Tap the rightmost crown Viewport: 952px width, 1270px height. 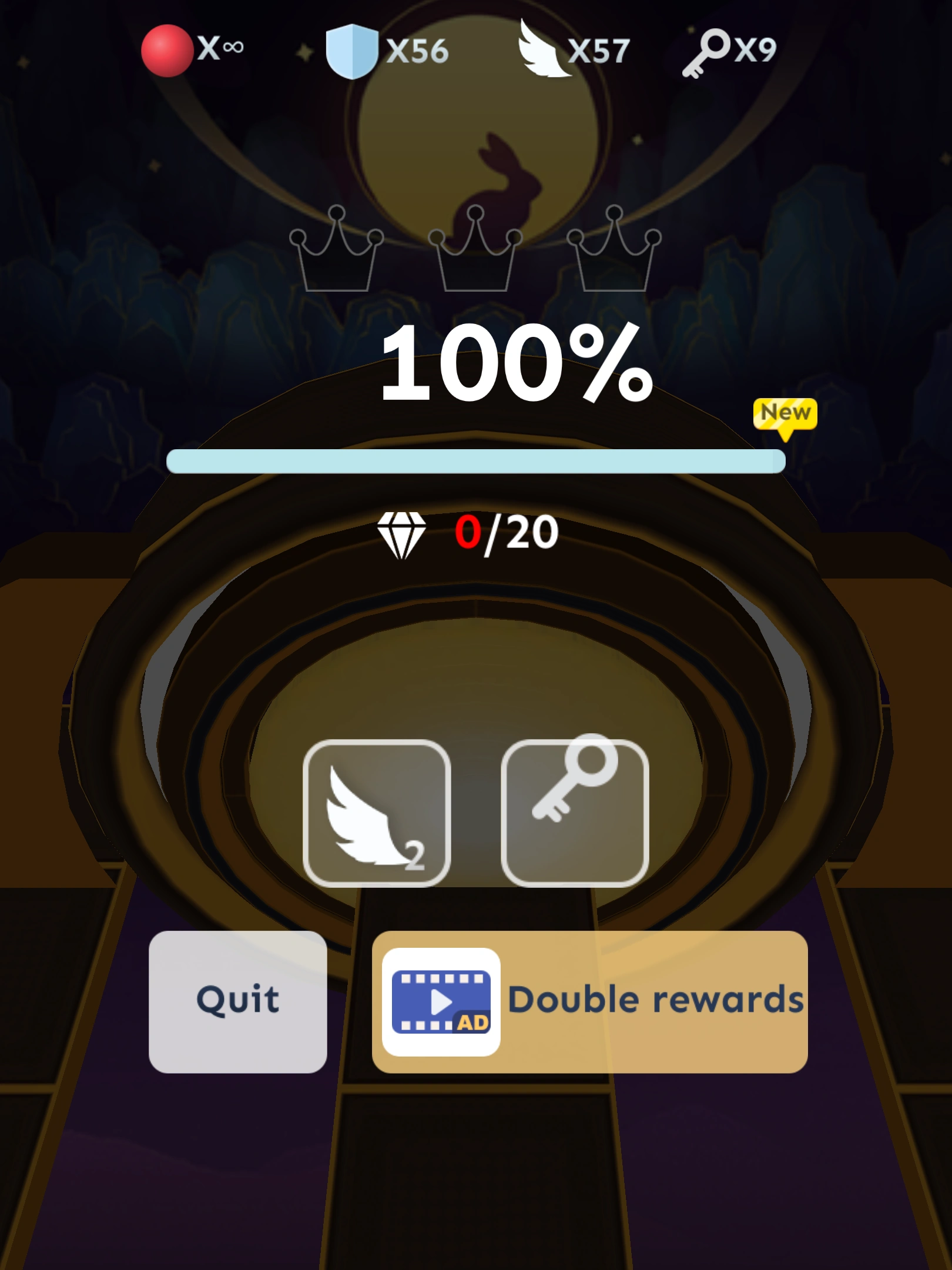tap(614, 253)
